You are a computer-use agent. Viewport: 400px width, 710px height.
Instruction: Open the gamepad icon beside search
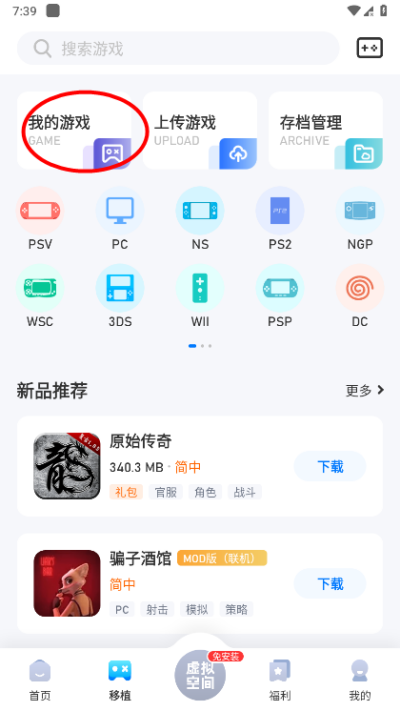pos(370,48)
